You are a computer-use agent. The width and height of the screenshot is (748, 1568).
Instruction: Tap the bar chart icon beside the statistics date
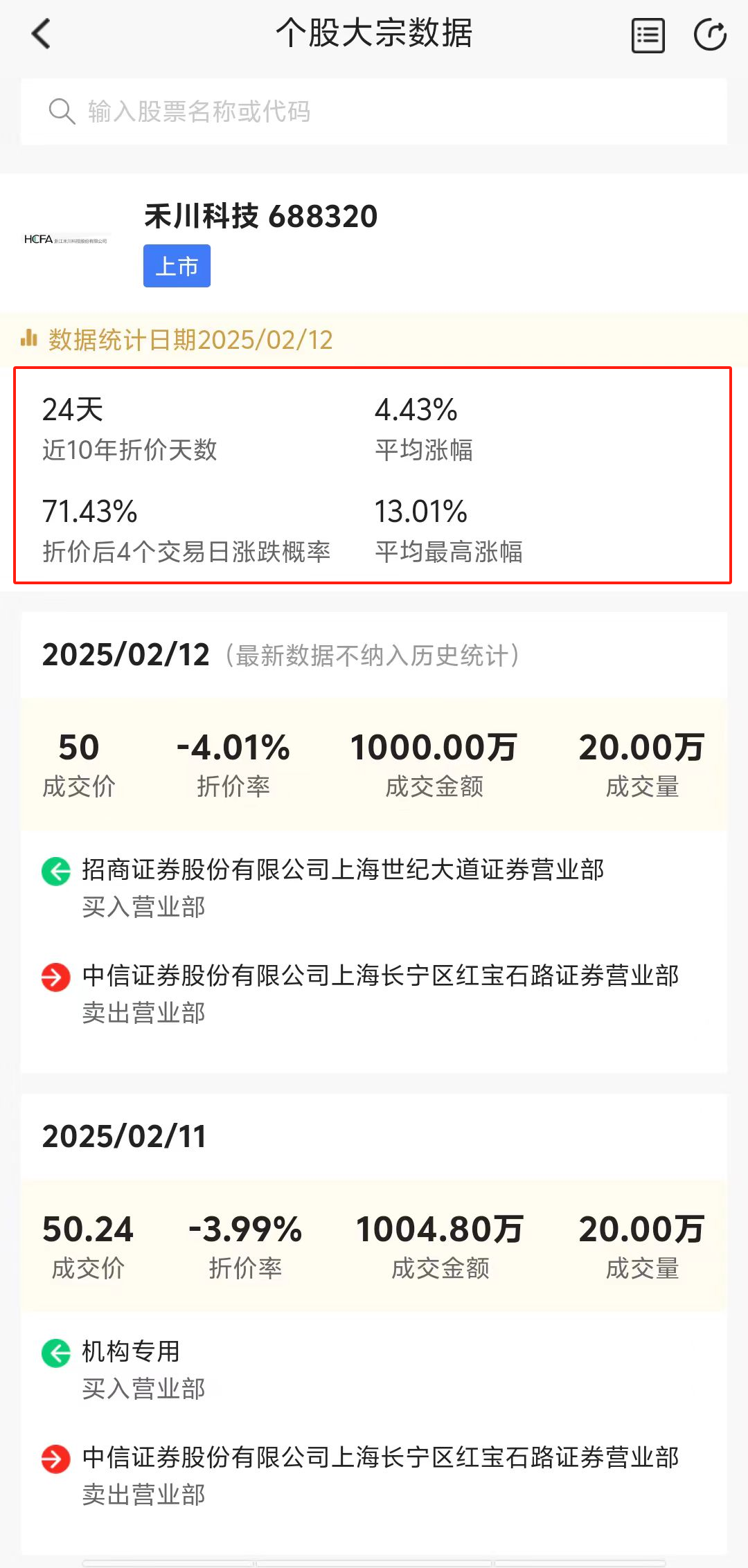tap(29, 339)
